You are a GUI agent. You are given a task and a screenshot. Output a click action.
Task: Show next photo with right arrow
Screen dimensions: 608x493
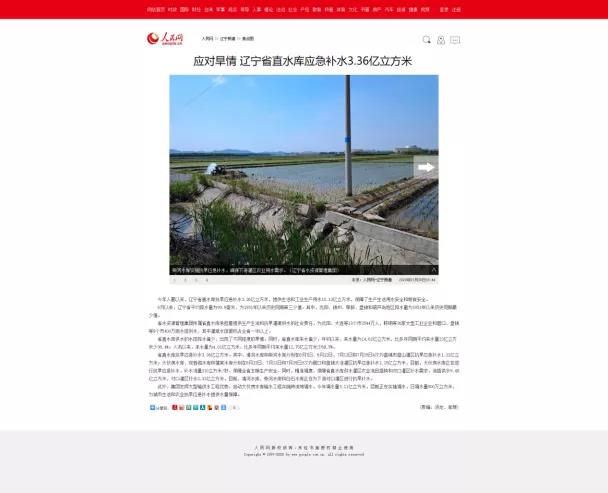425,167
